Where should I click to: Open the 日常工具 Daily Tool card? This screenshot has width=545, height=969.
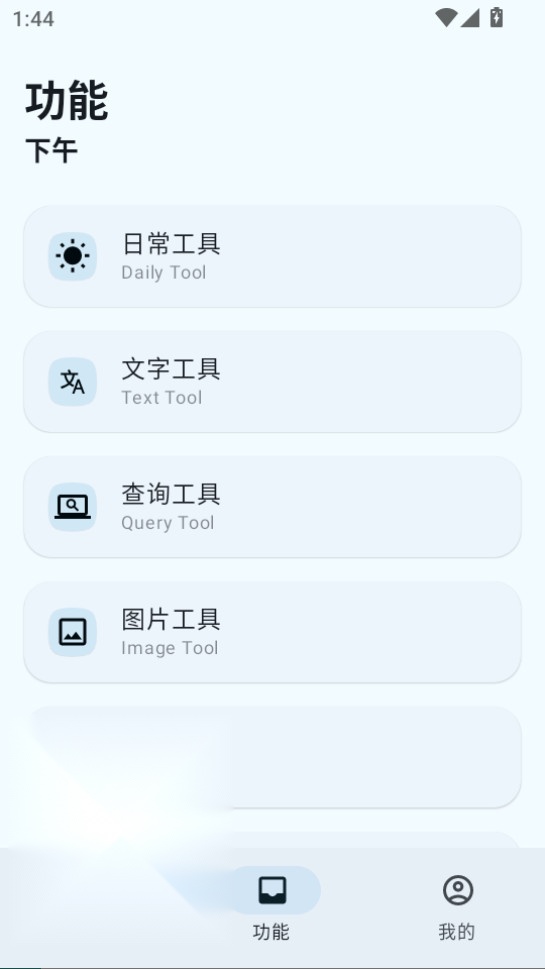coord(272,256)
